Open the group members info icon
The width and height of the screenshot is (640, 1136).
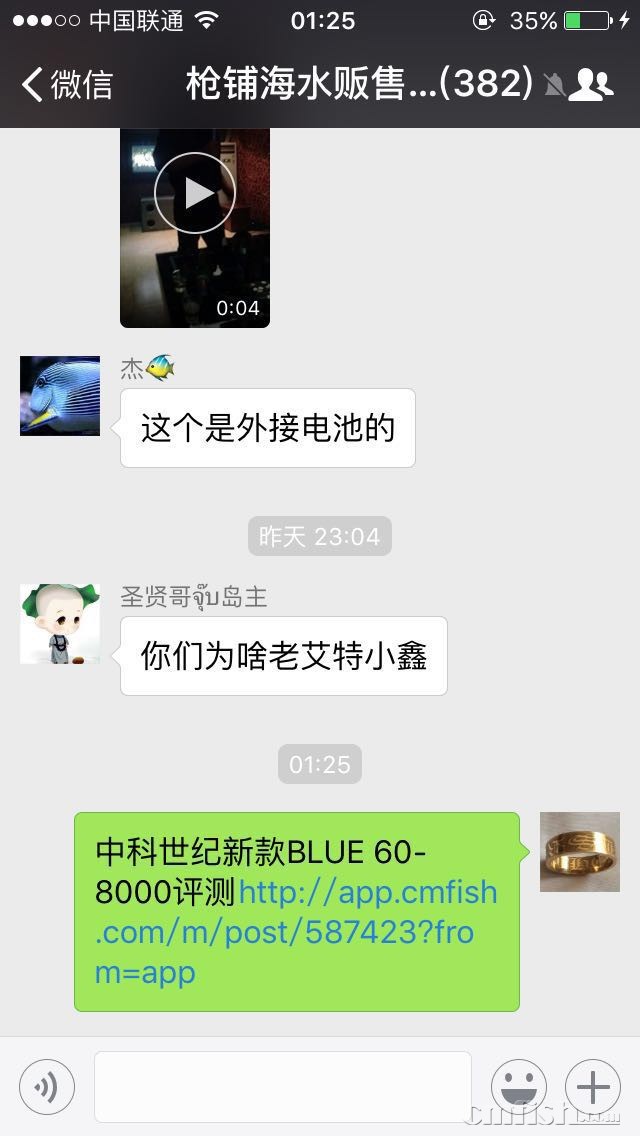tap(591, 85)
